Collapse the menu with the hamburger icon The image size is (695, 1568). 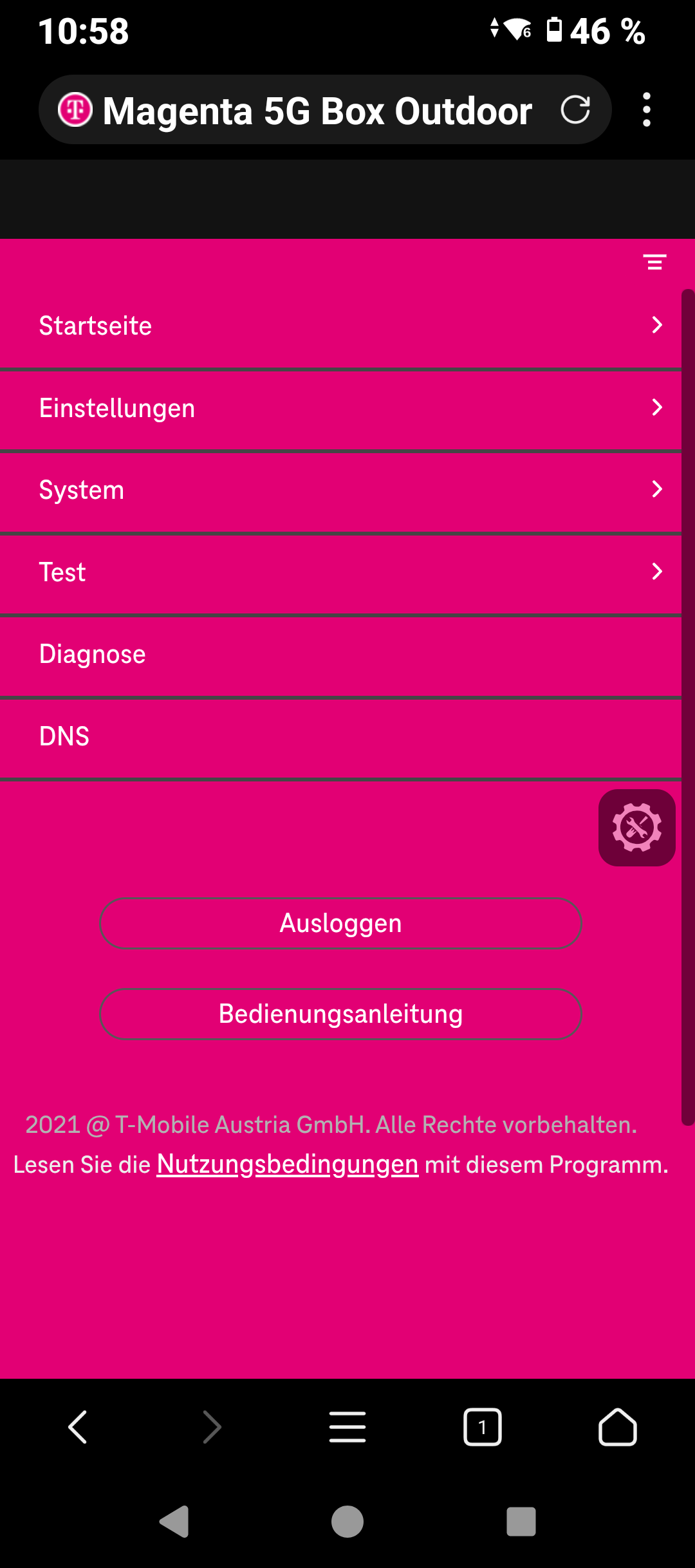point(654,262)
